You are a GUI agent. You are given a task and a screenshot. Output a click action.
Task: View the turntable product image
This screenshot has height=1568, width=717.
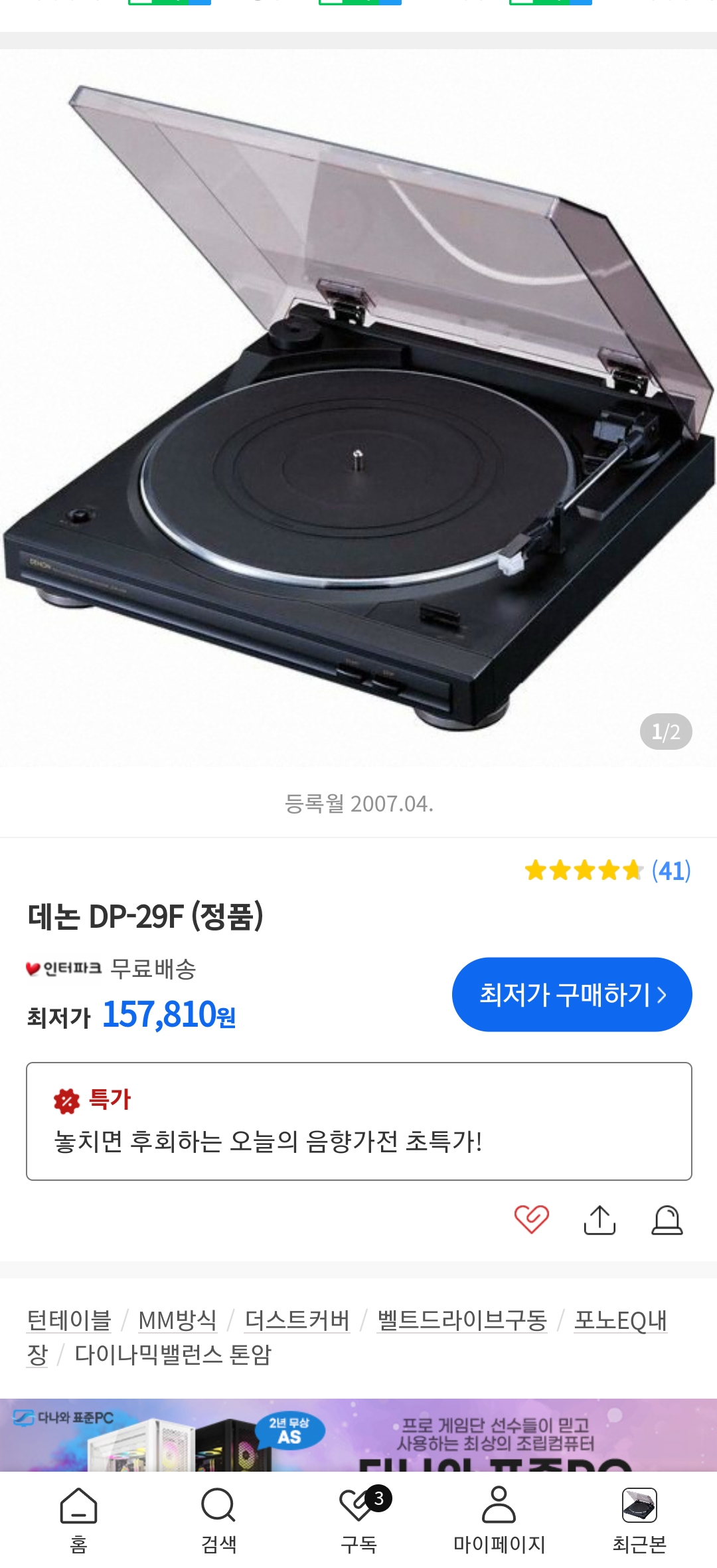[x=358, y=408]
